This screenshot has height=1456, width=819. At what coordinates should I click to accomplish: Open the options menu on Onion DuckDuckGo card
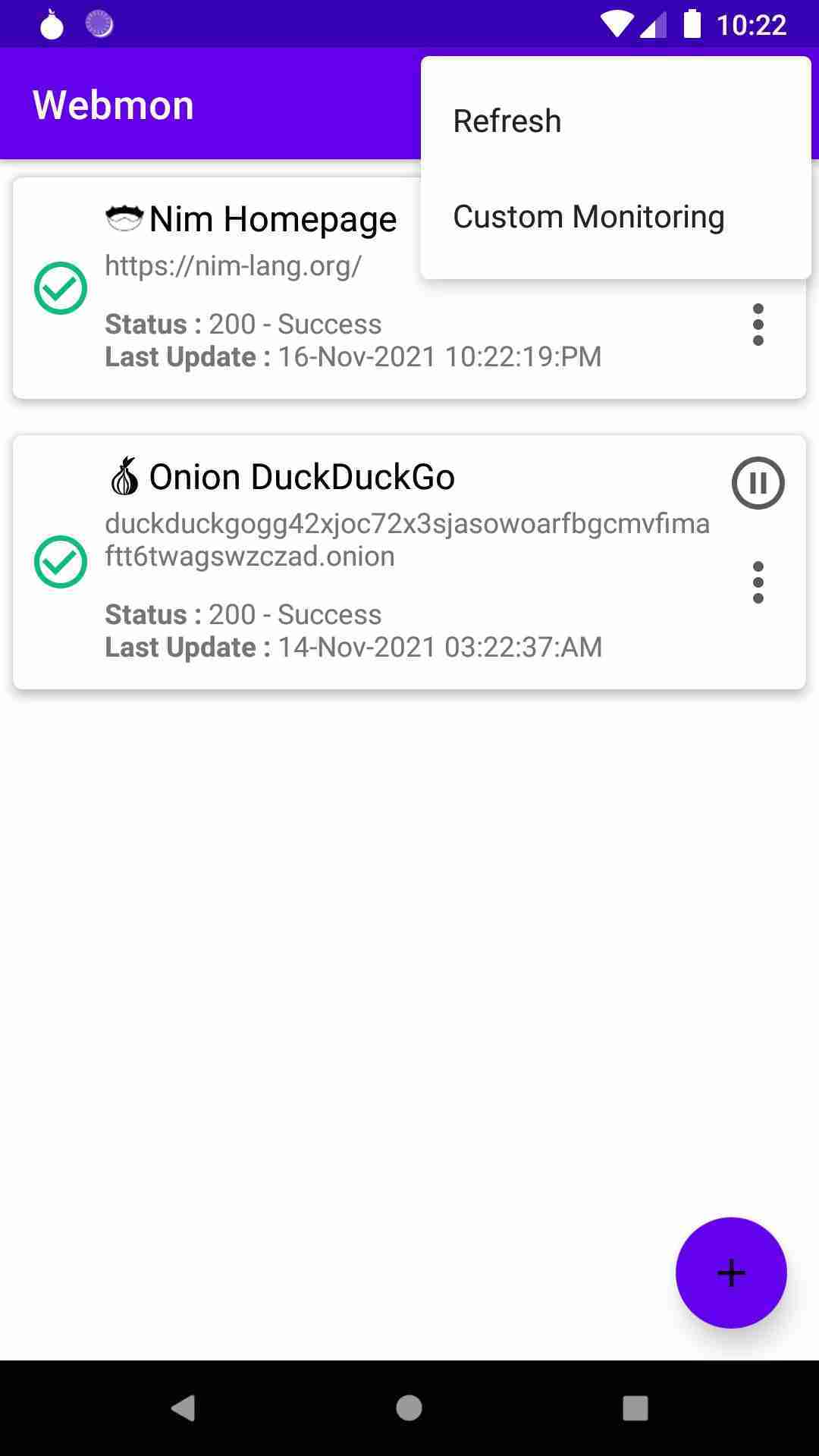pyautogui.click(x=759, y=582)
